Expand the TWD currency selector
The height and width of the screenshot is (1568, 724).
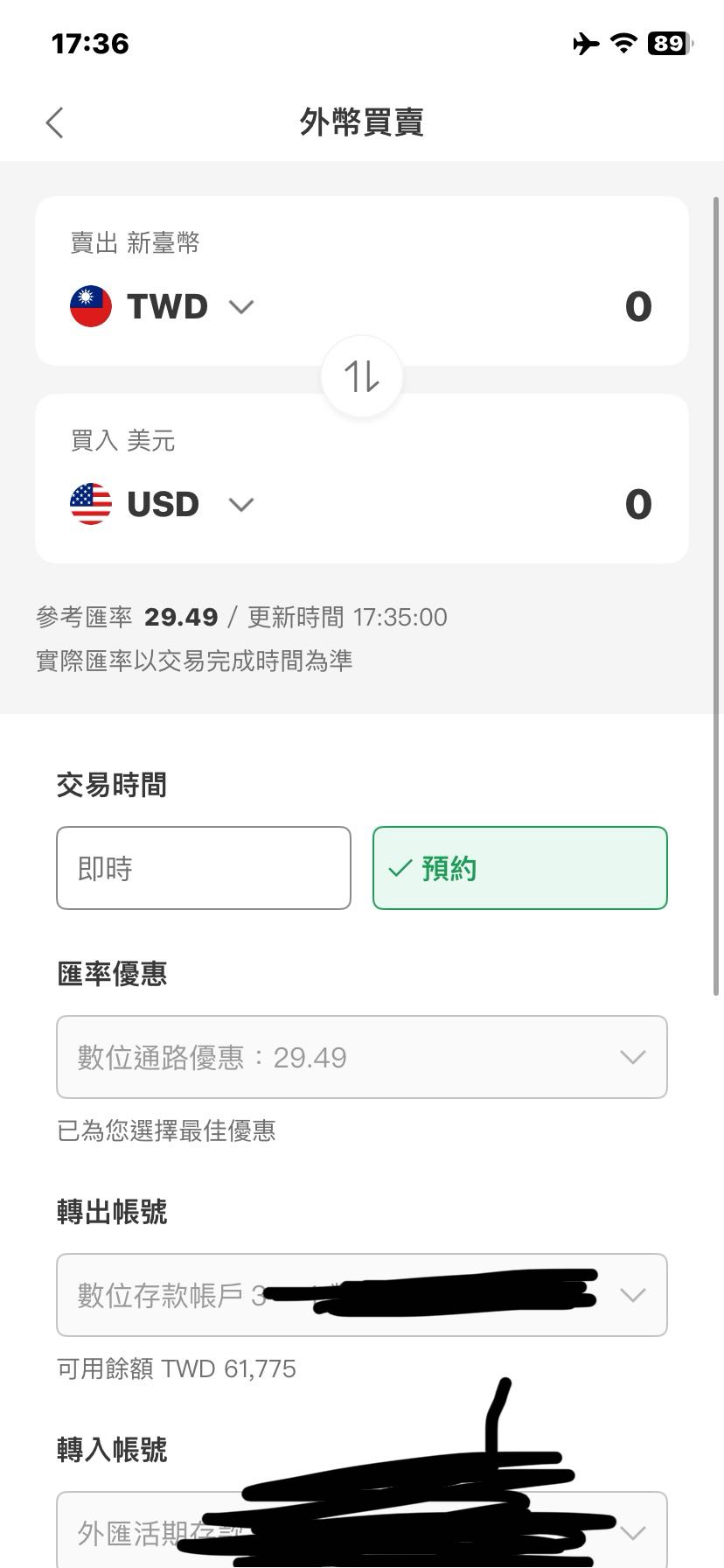240,307
